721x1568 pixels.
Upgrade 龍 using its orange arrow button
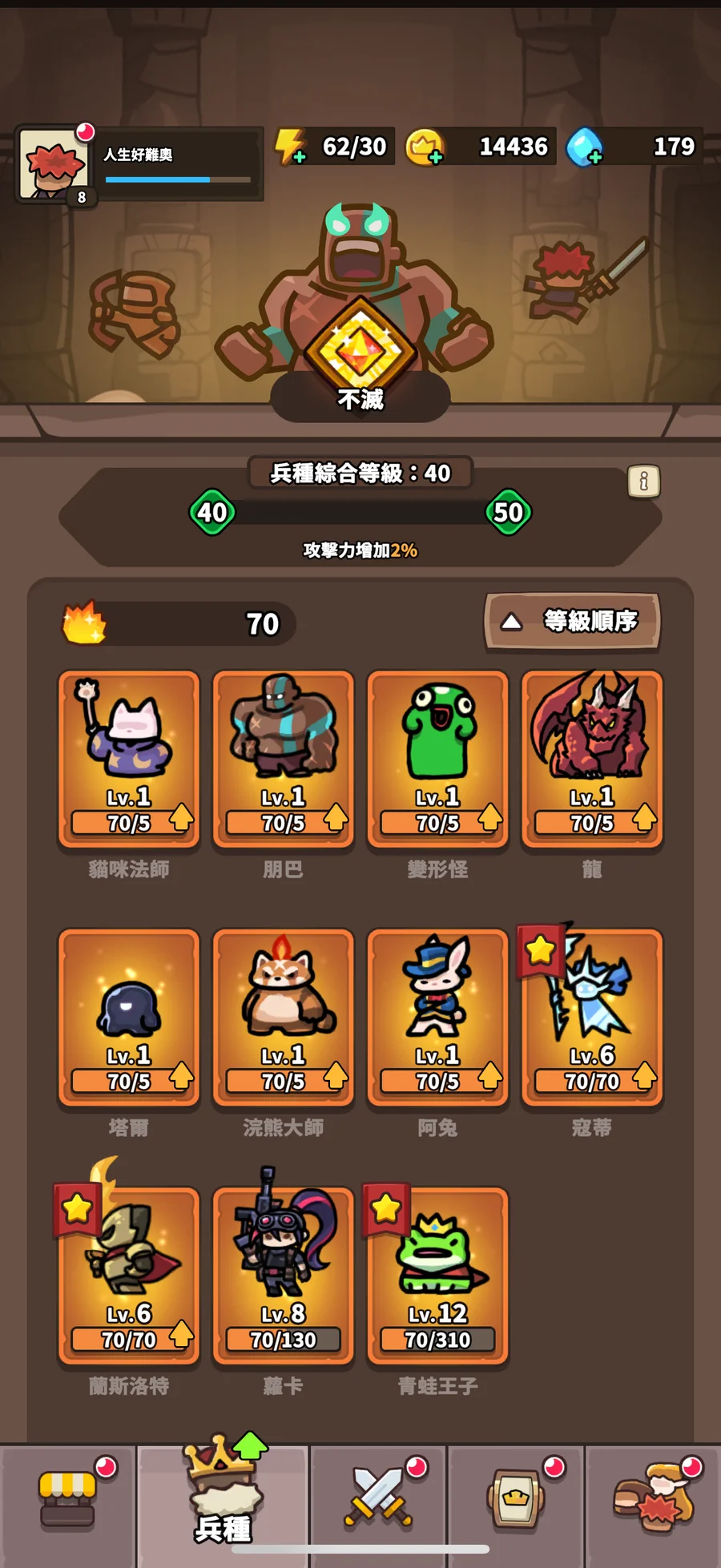643,816
